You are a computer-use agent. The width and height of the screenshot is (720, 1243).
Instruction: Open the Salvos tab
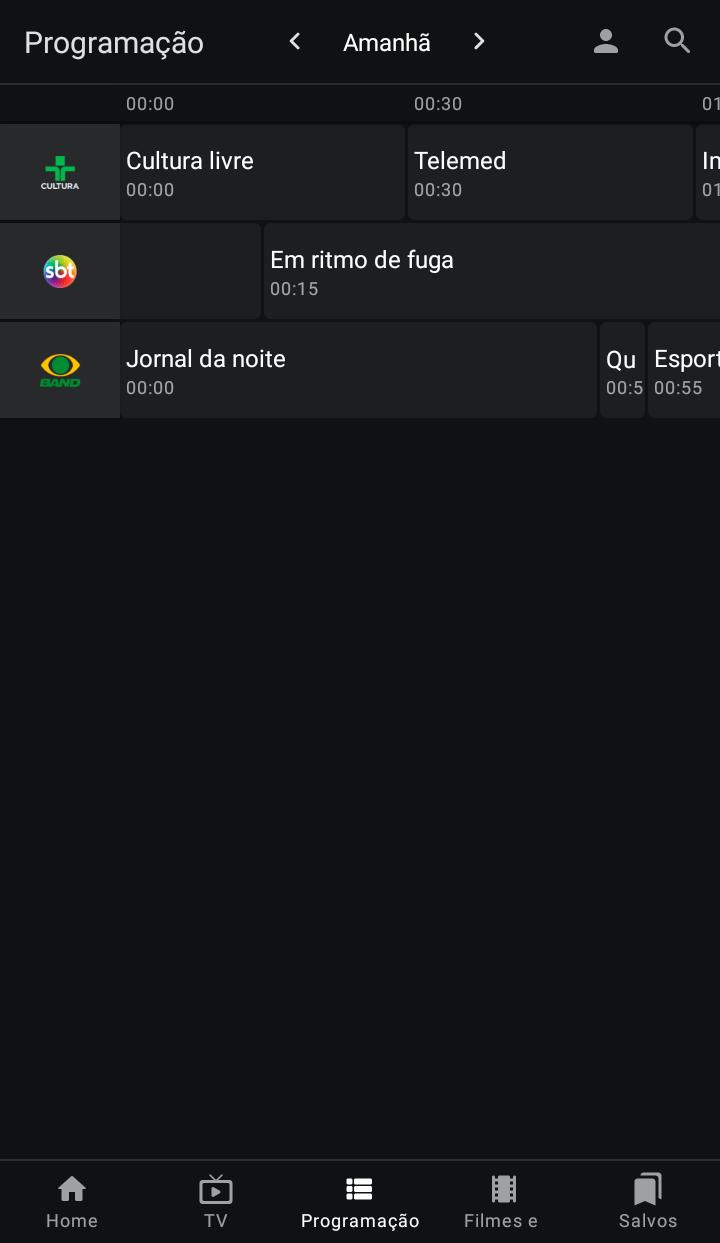point(648,1202)
